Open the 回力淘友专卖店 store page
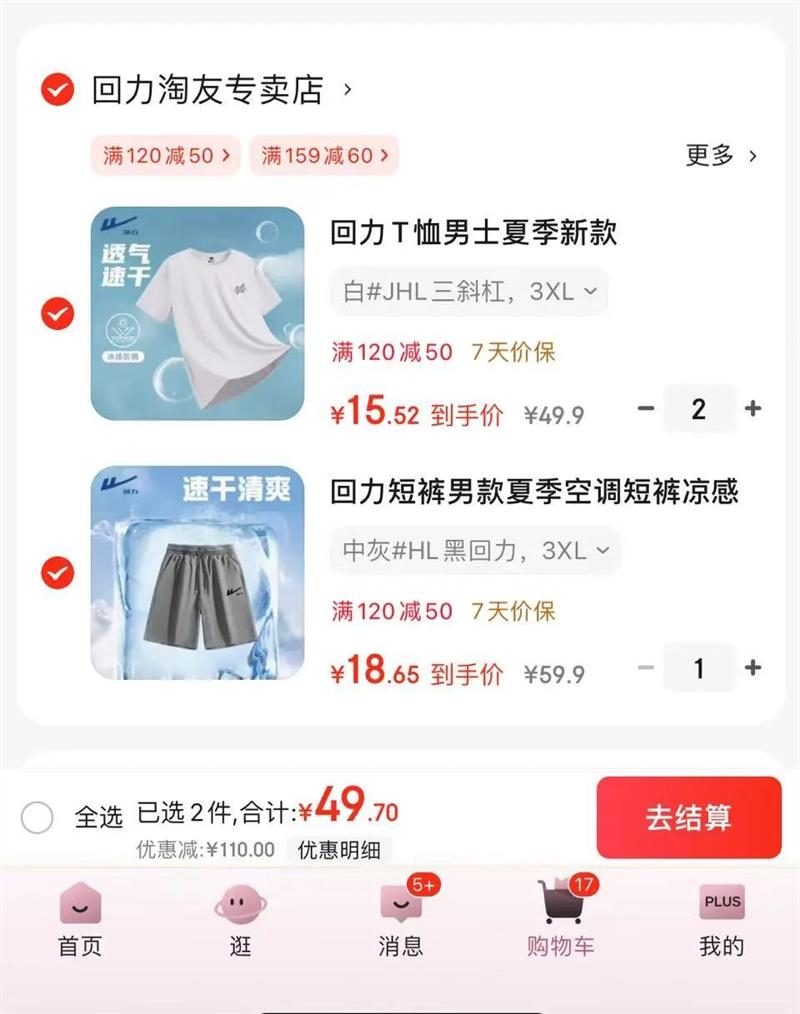This screenshot has width=800, height=1014. [x=221, y=89]
